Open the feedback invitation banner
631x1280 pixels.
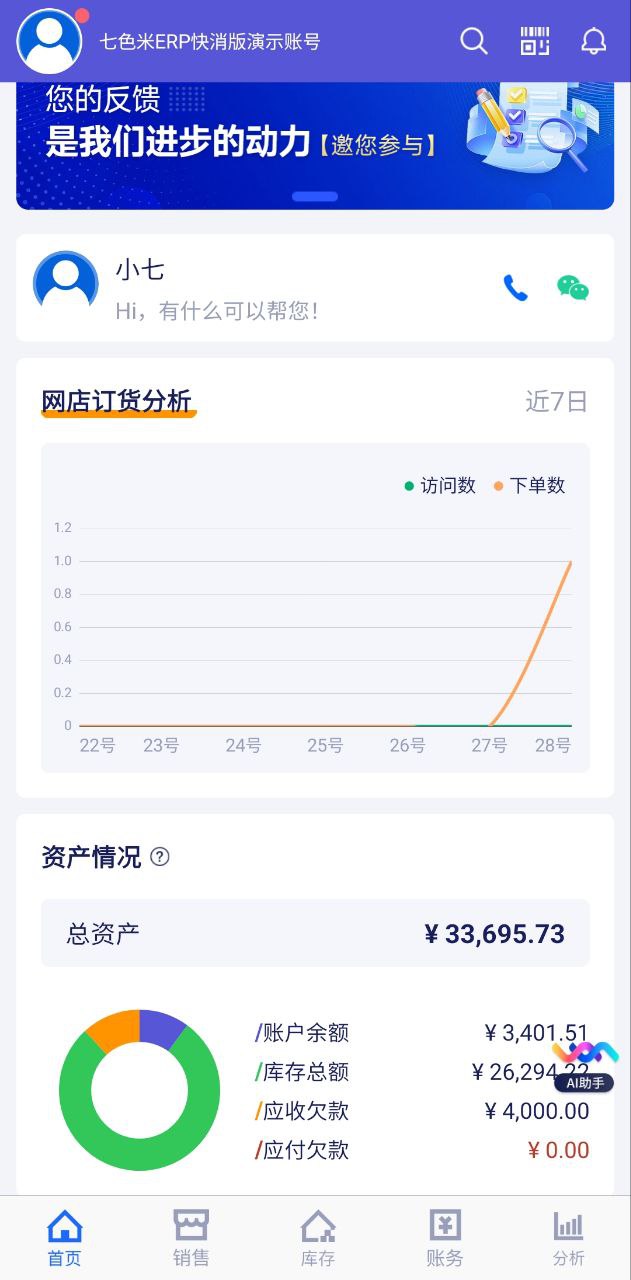tap(315, 145)
